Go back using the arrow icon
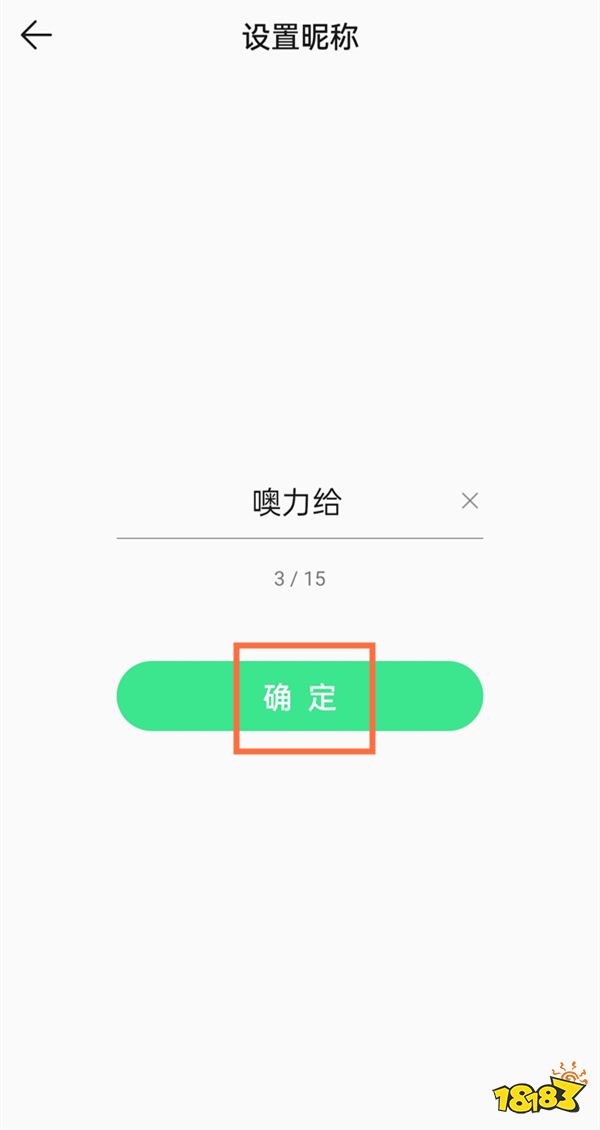 [x=36, y=37]
